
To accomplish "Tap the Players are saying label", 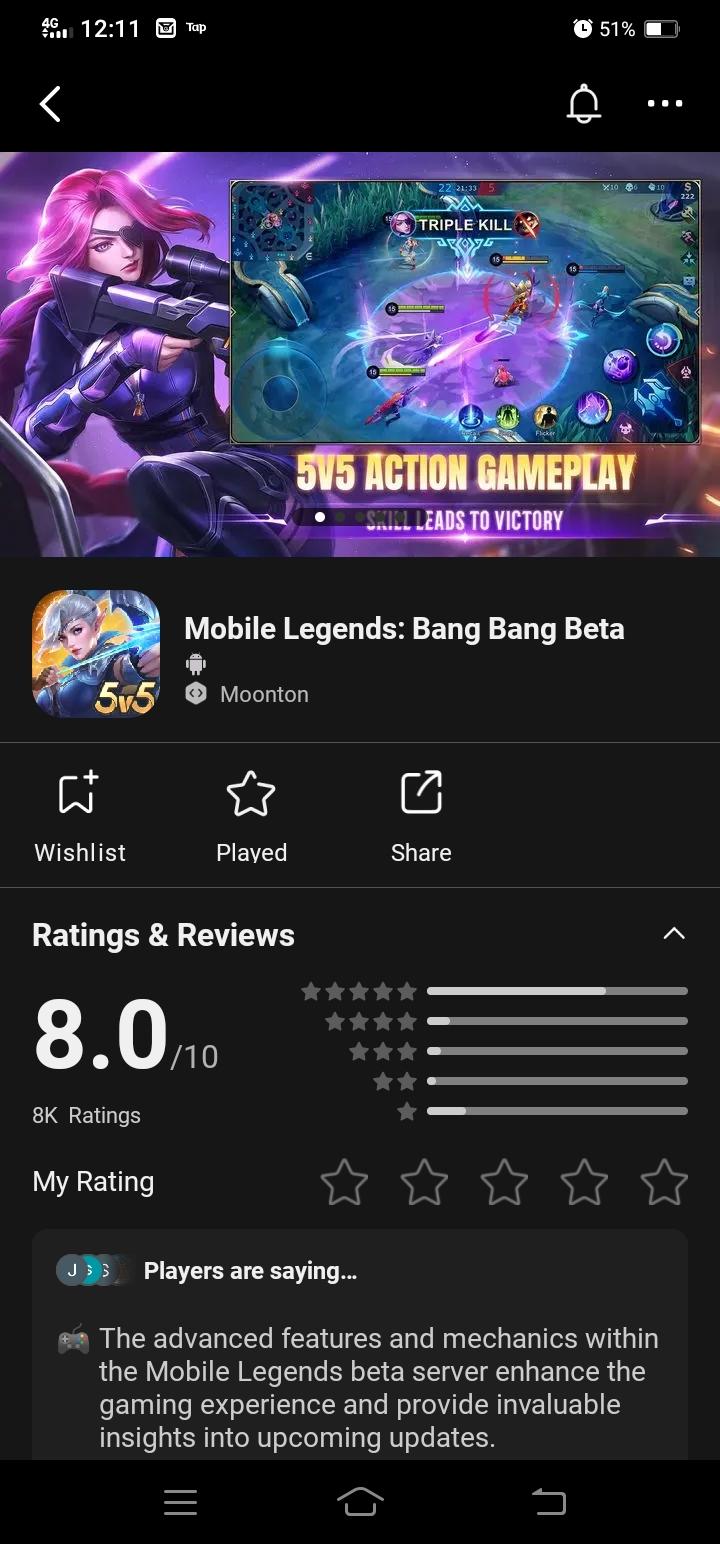I will pyautogui.click(x=249, y=1270).
